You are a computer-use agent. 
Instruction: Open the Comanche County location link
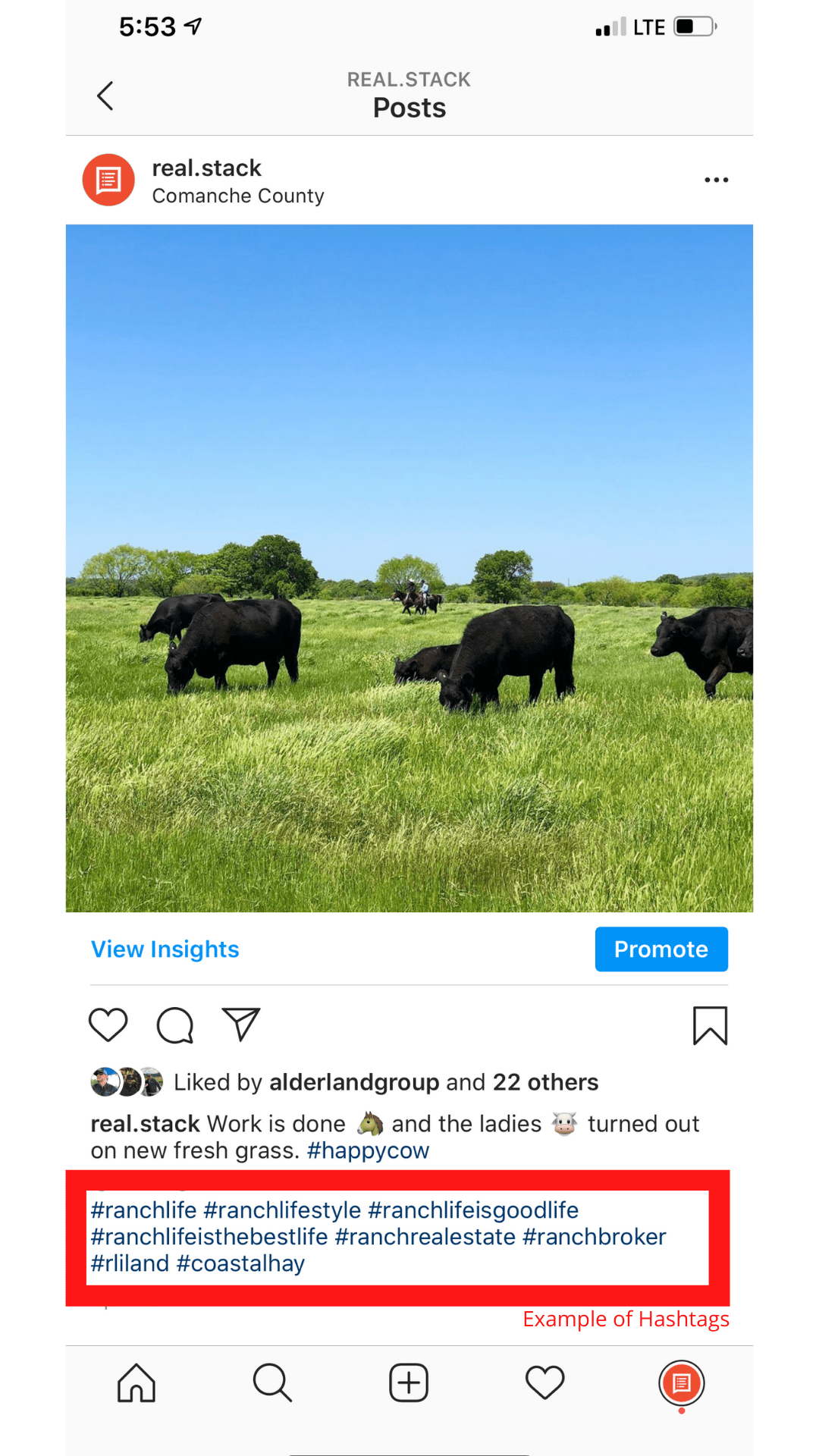(237, 196)
